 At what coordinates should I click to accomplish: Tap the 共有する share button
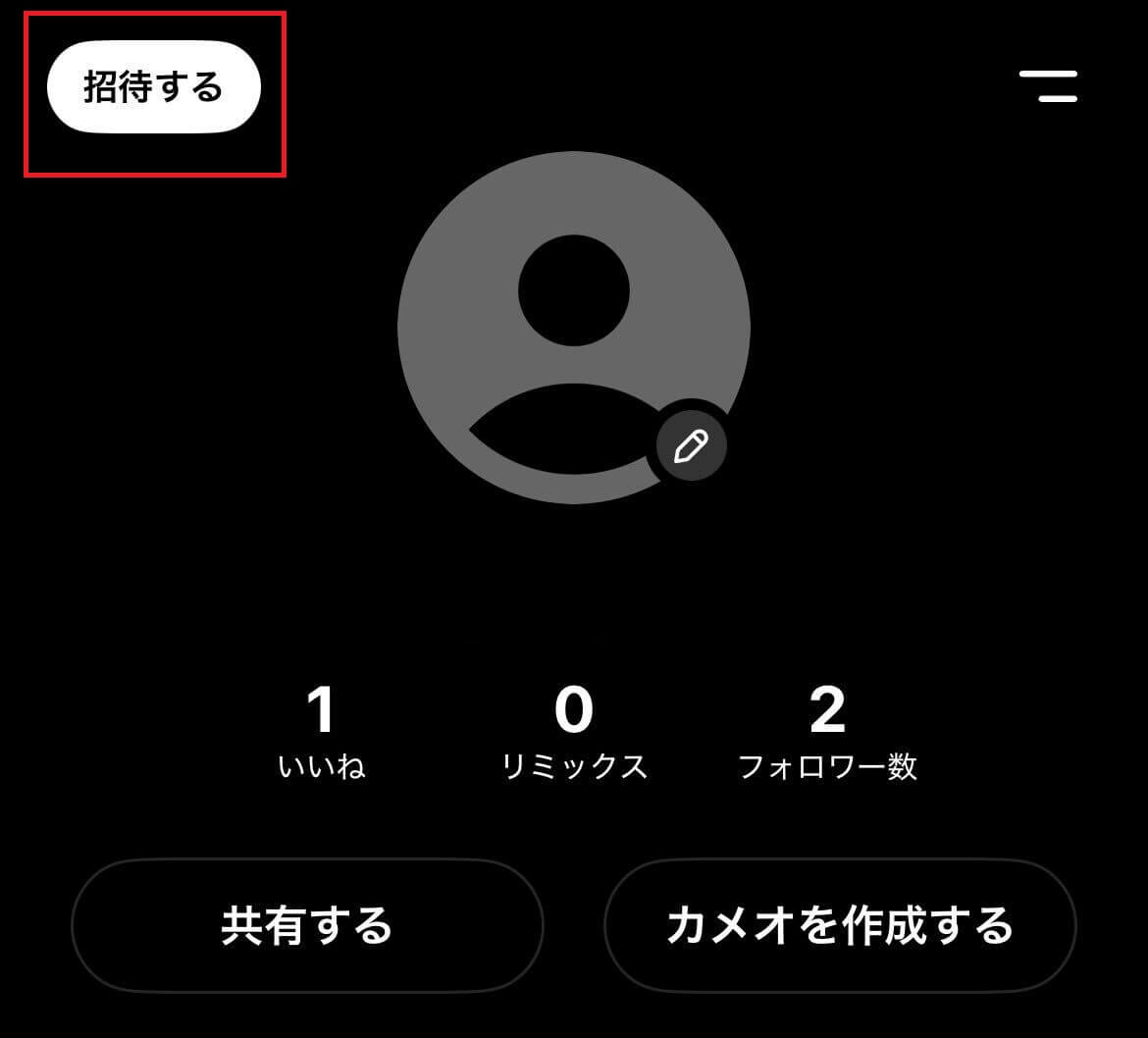[307, 925]
